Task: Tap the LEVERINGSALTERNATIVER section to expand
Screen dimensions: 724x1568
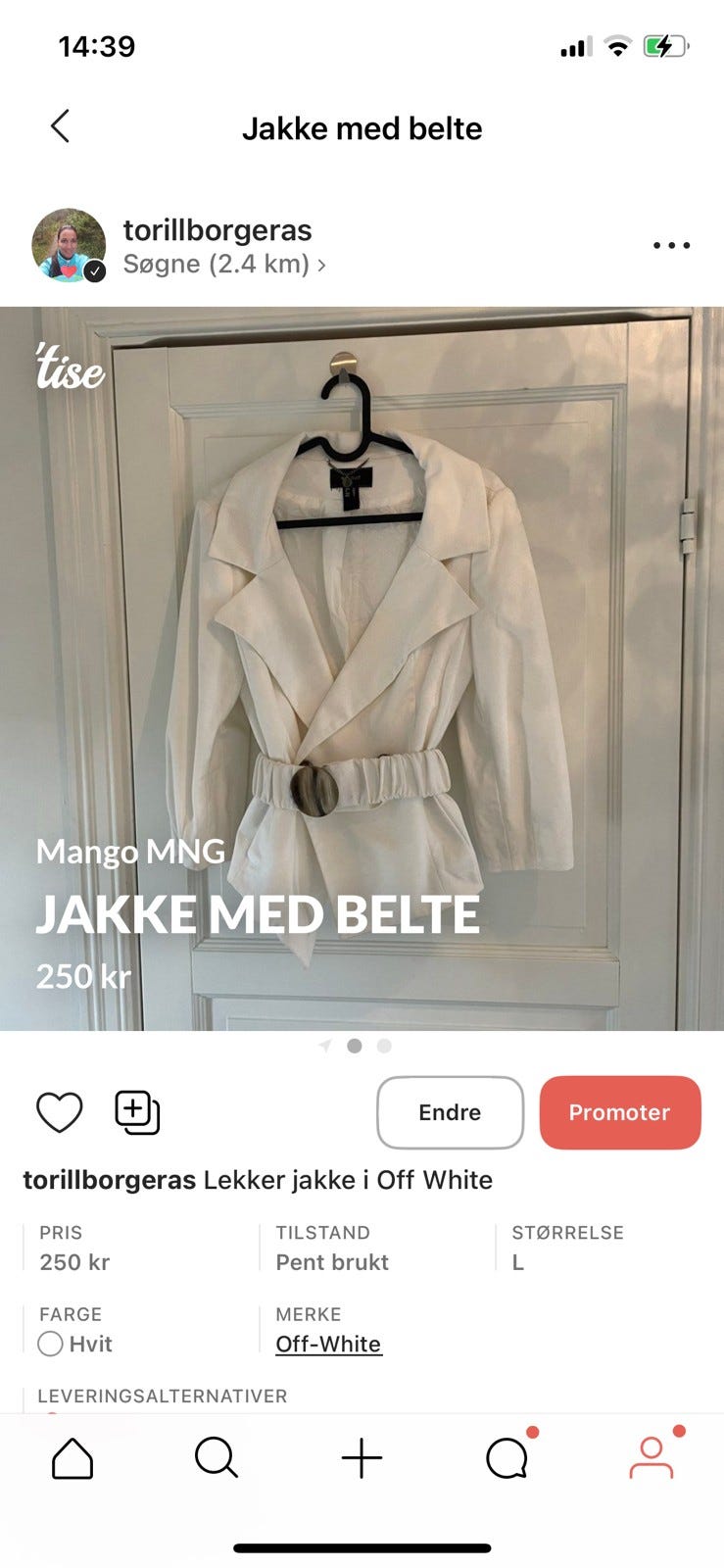Action: point(162,1396)
